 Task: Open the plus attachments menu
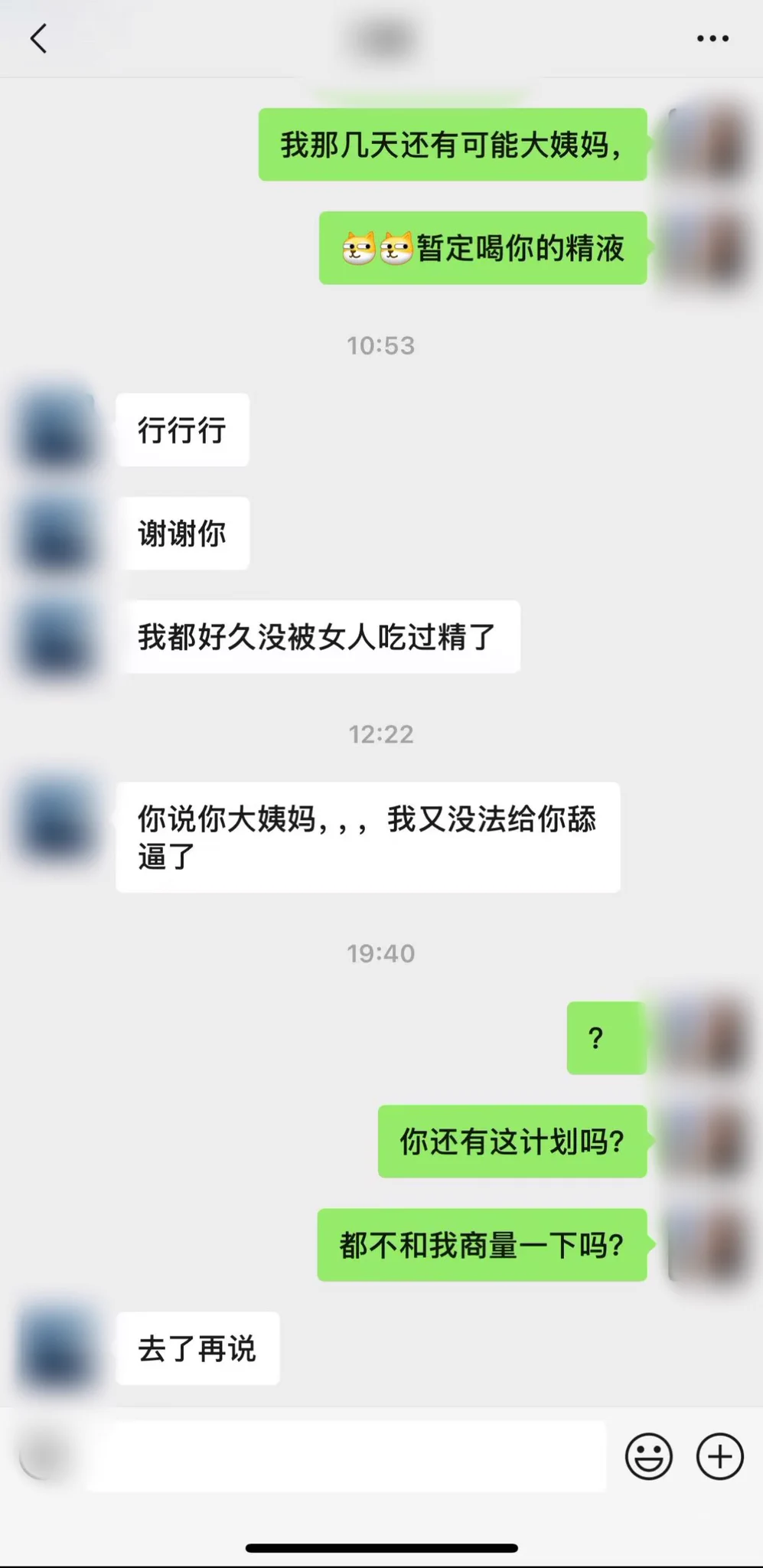[x=719, y=1456]
